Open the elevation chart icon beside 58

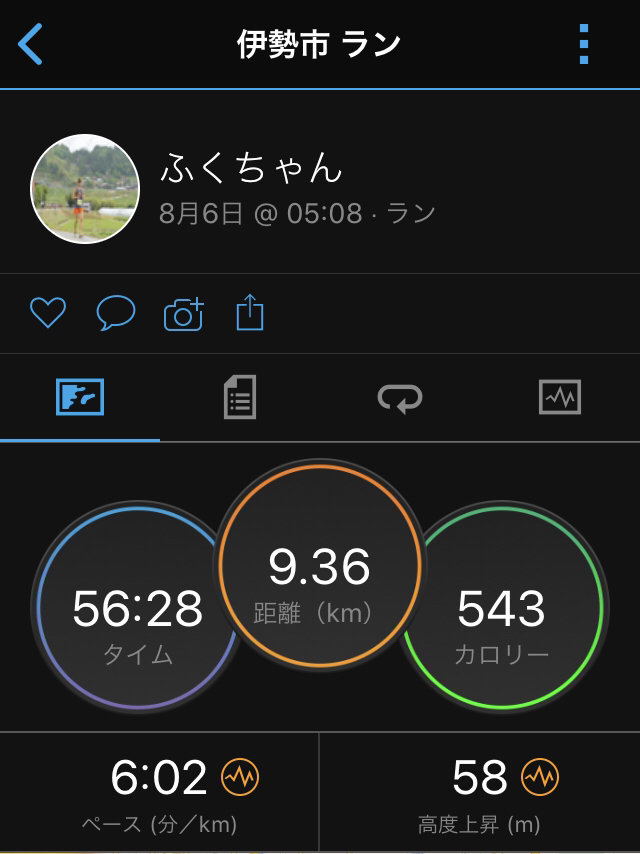[x=541, y=776]
